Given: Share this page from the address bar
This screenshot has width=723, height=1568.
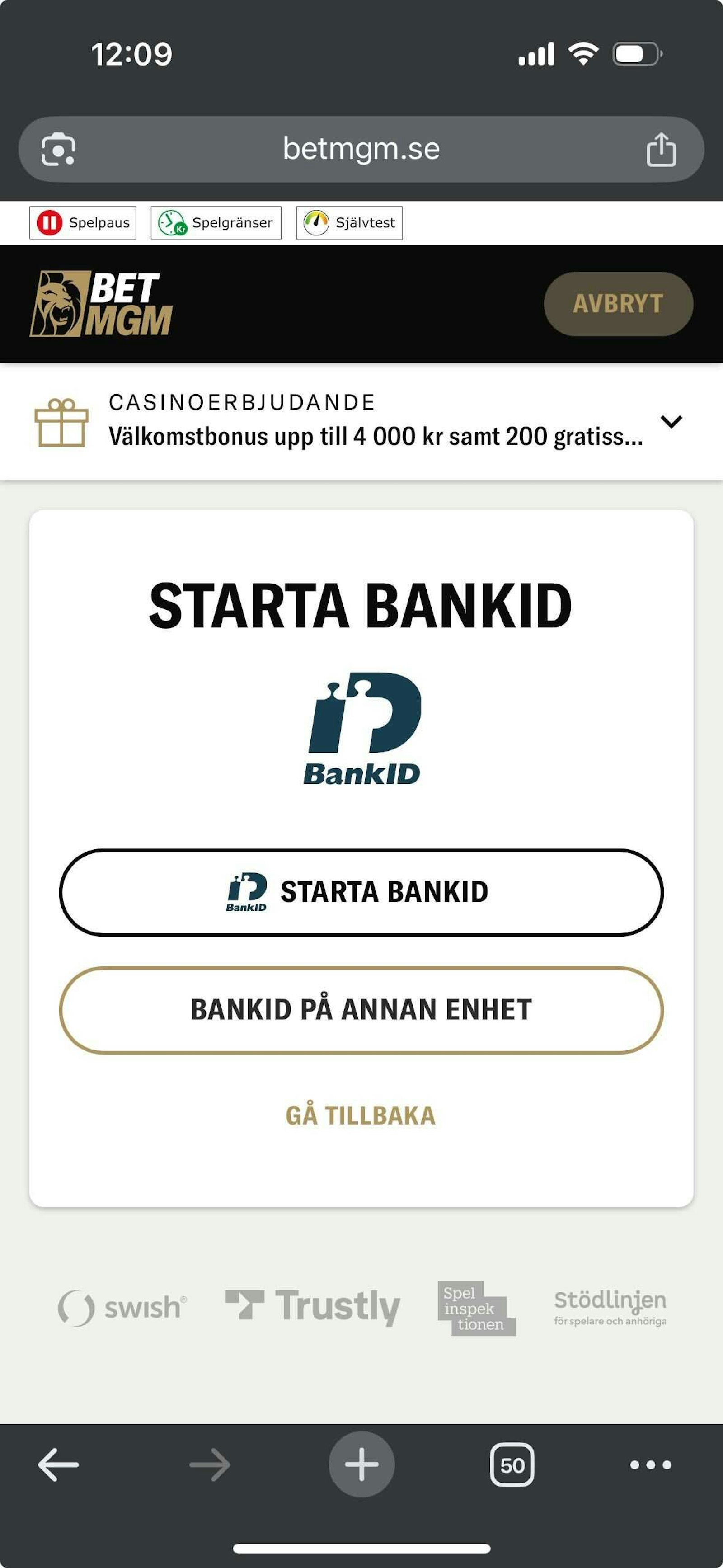Looking at the screenshot, I should point(661,150).
